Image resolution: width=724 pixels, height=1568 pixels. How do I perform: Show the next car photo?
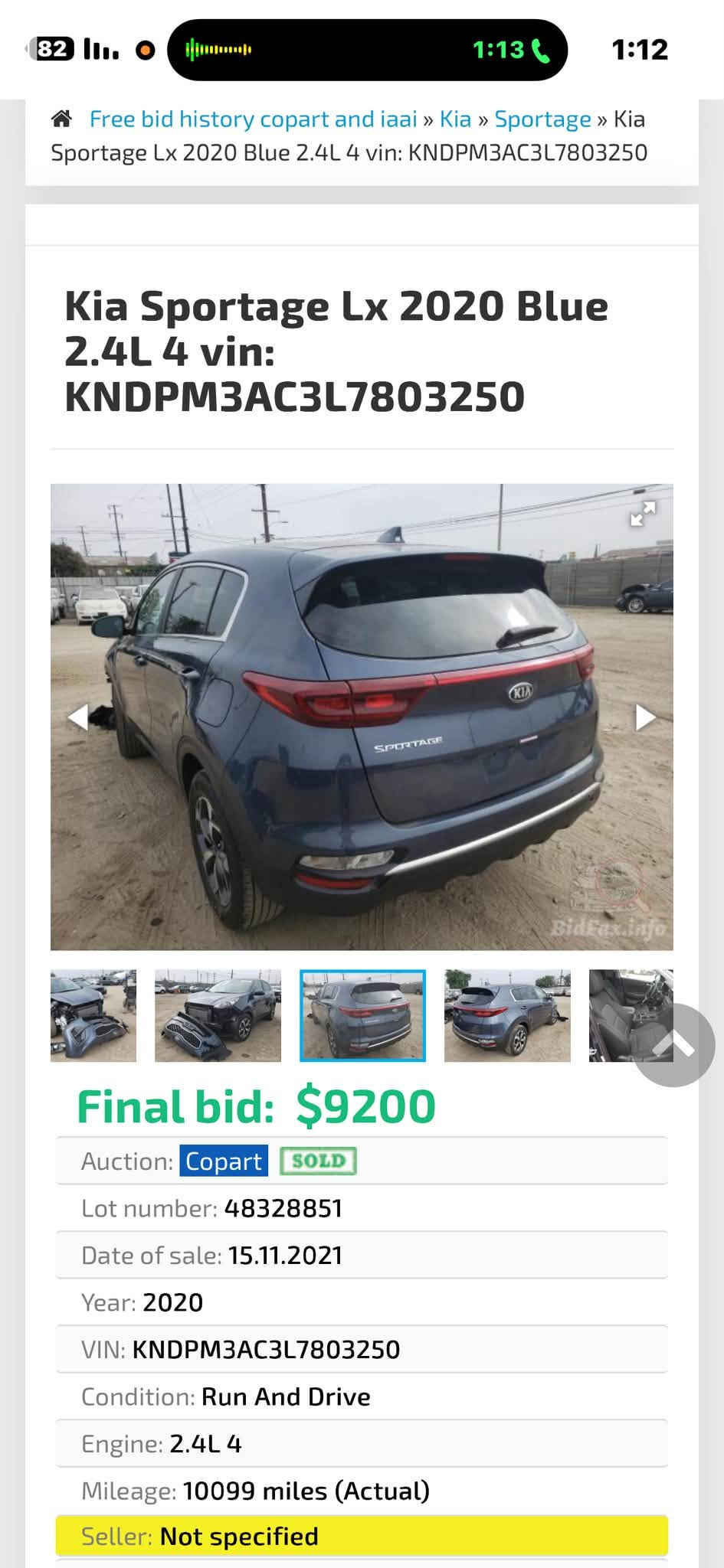(646, 717)
